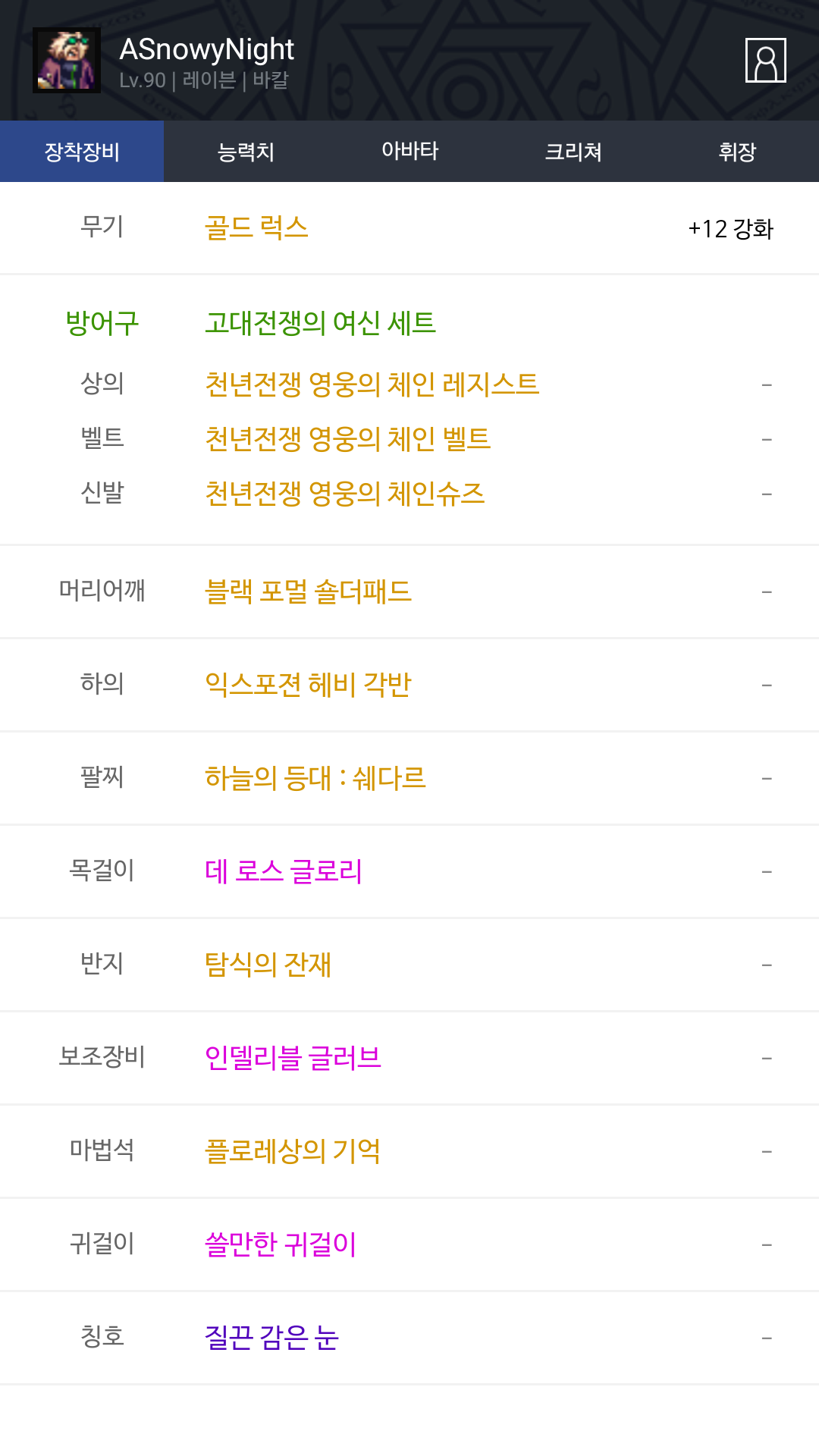
Task: View earring 쓸만한 귀걸이
Action: click(x=281, y=1244)
